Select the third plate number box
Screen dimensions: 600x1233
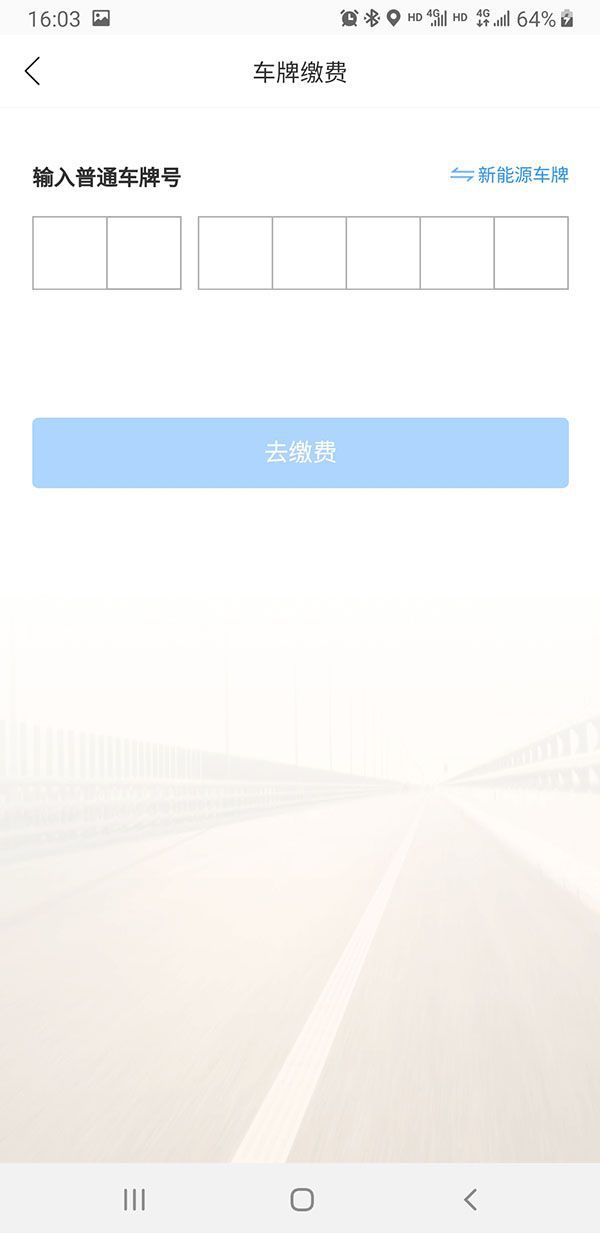click(x=235, y=253)
